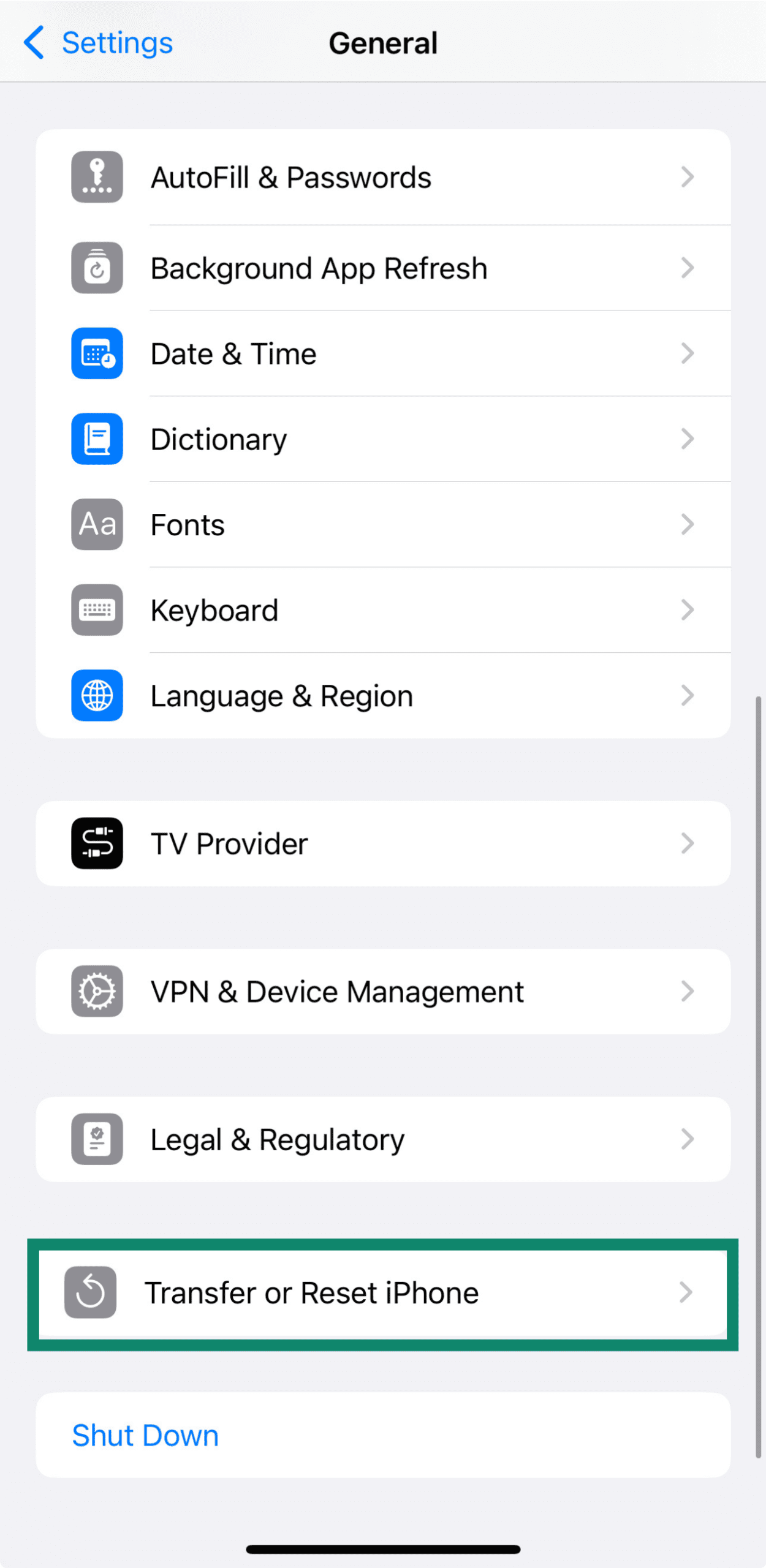Image resolution: width=766 pixels, height=1568 pixels.
Task: Open the Keyboard row disclosure chevron
Action: 688,610
